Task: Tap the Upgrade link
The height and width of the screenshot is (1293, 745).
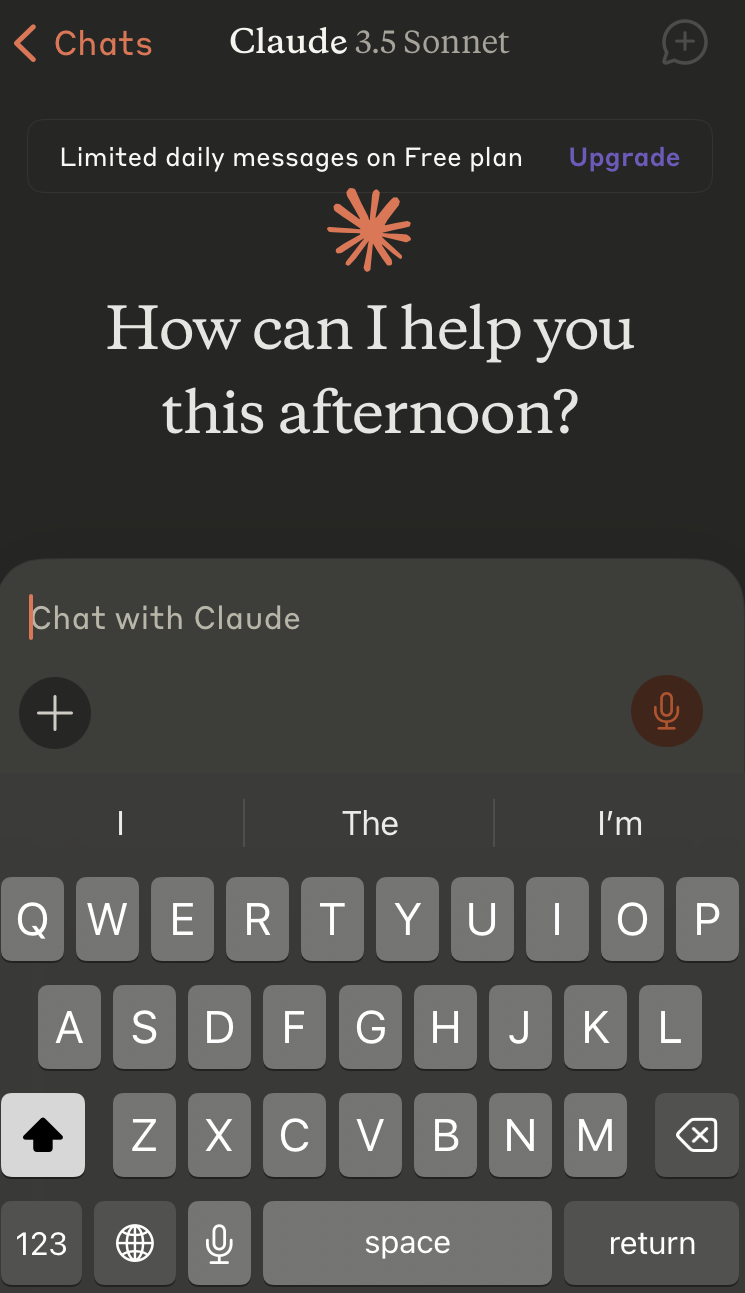Action: click(x=624, y=157)
